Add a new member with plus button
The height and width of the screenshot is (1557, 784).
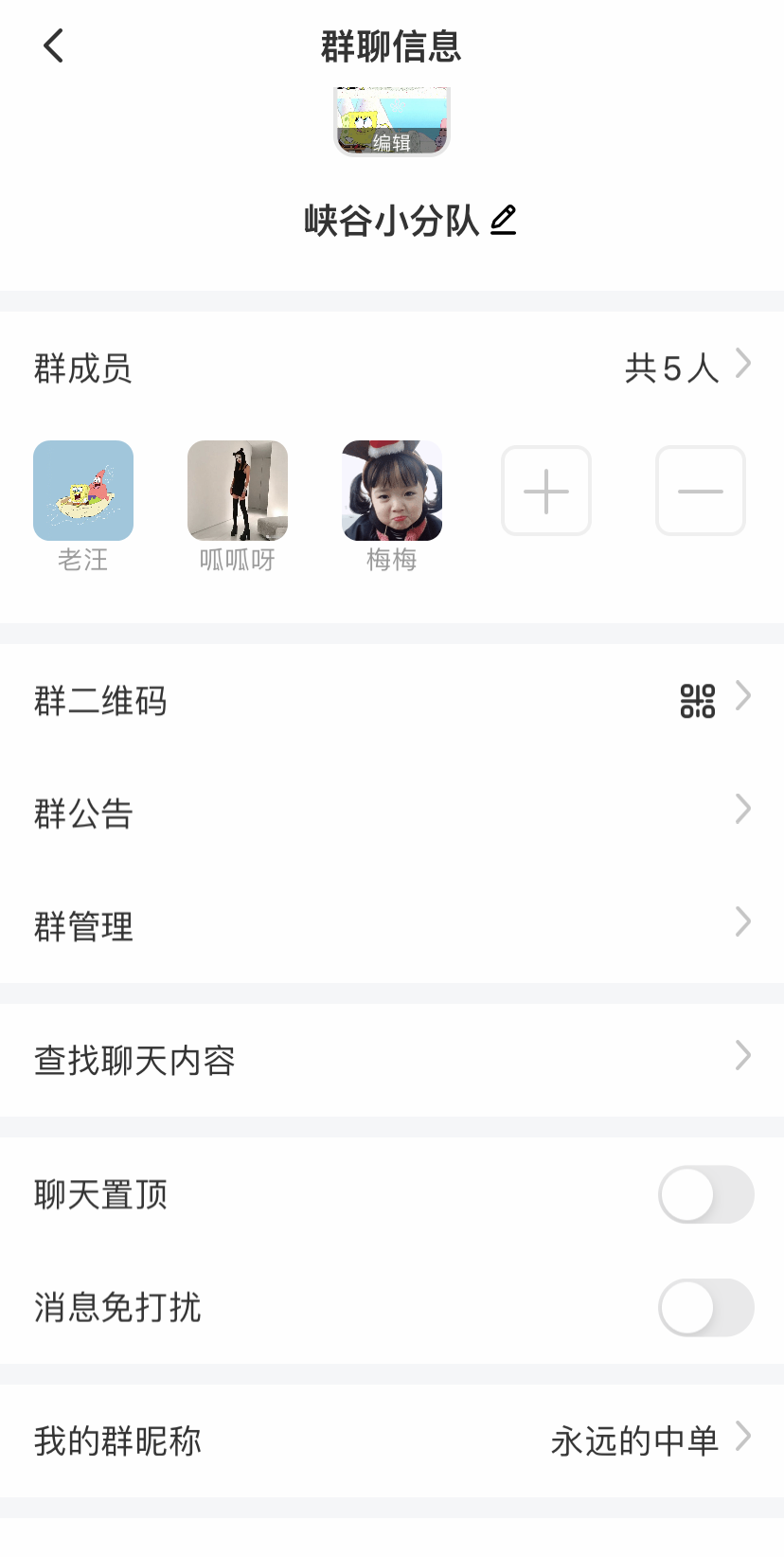[546, 491]
